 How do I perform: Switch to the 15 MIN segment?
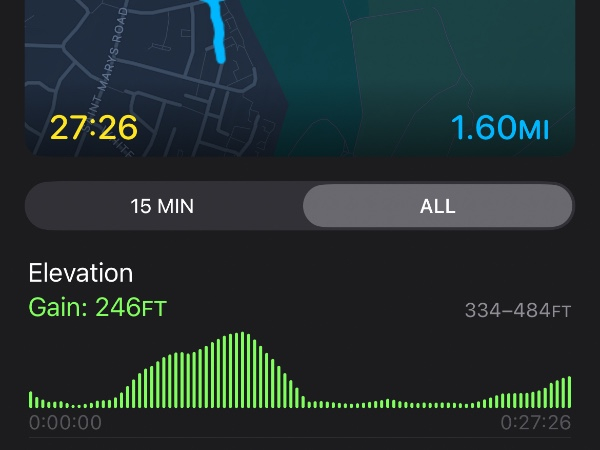[163, 207]
